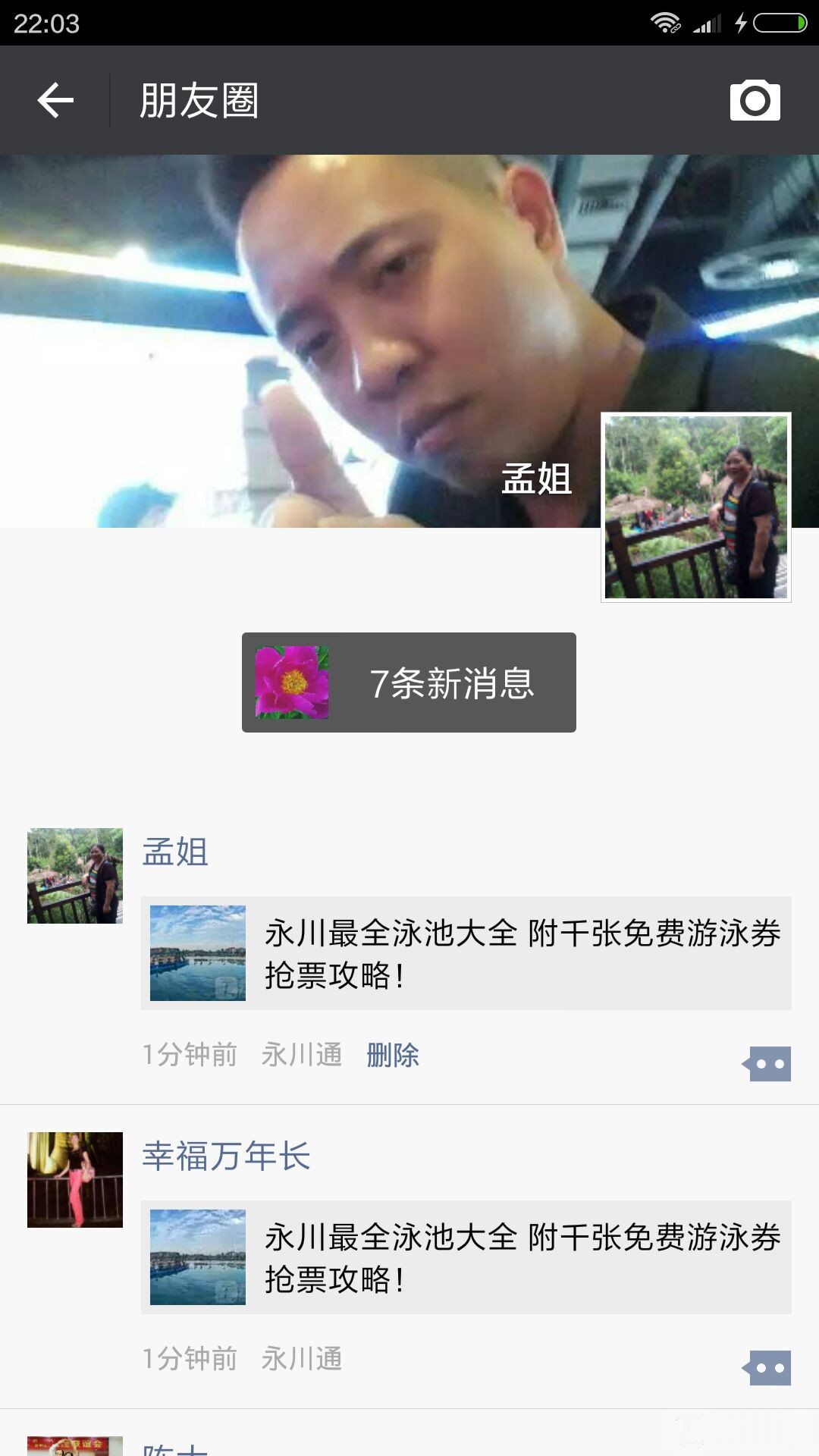Open the comment menu under 孟姐's post

click(767, 1064)
